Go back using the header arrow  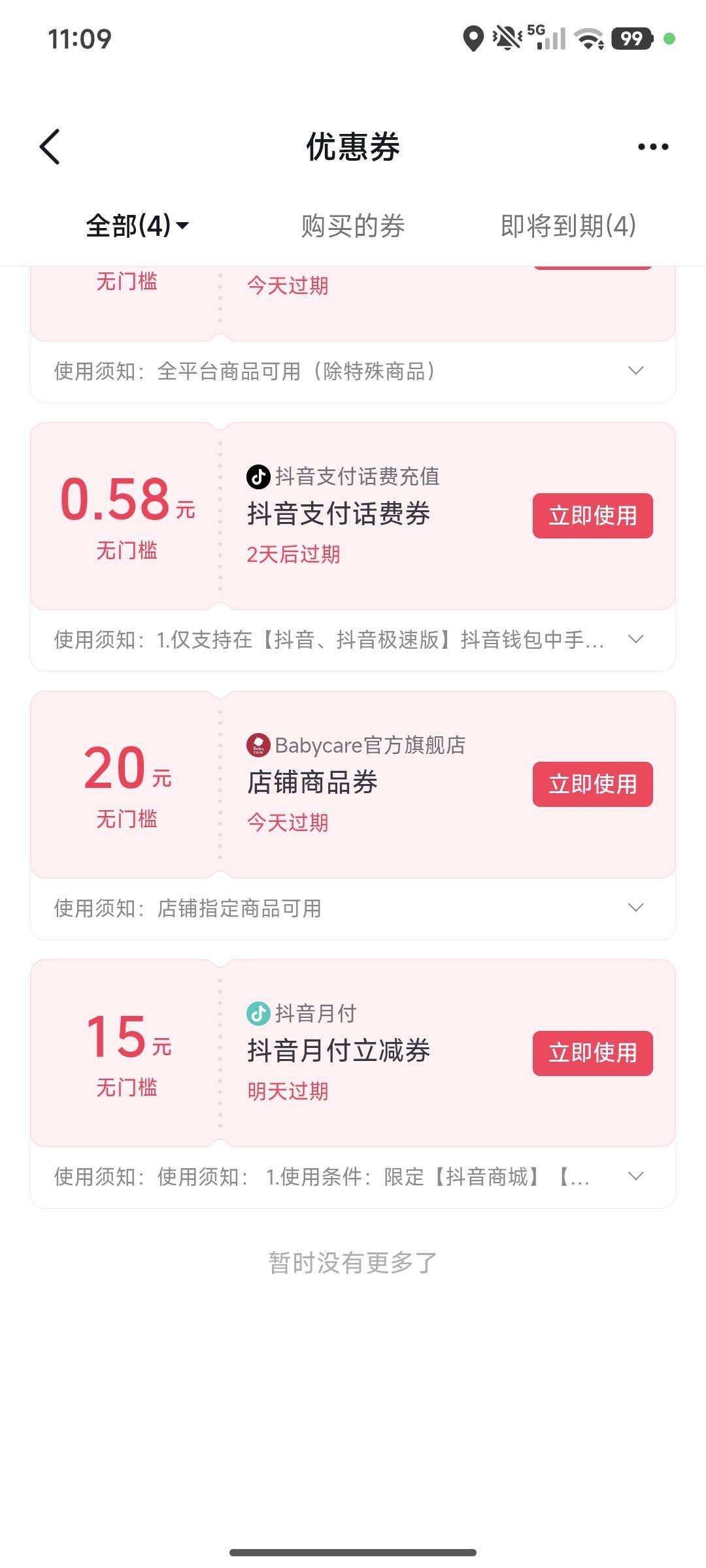point(50,146)
